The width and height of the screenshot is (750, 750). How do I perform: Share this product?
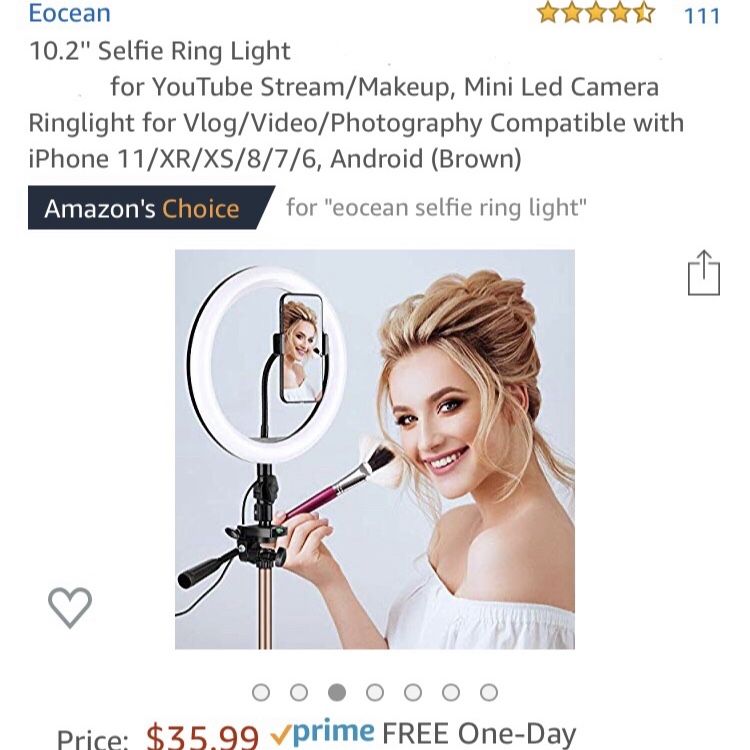pyautogui.click(x=704, y=273)
